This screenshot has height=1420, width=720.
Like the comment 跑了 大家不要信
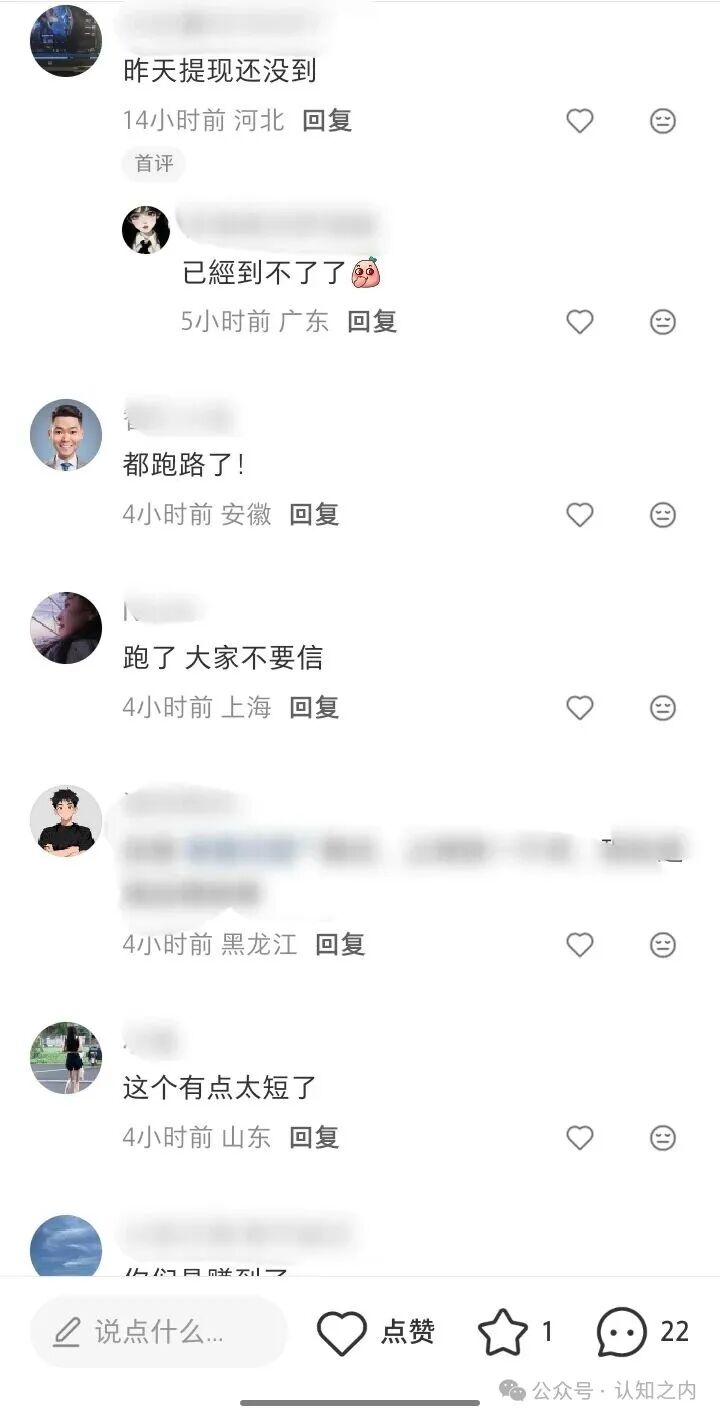(580, 708)
